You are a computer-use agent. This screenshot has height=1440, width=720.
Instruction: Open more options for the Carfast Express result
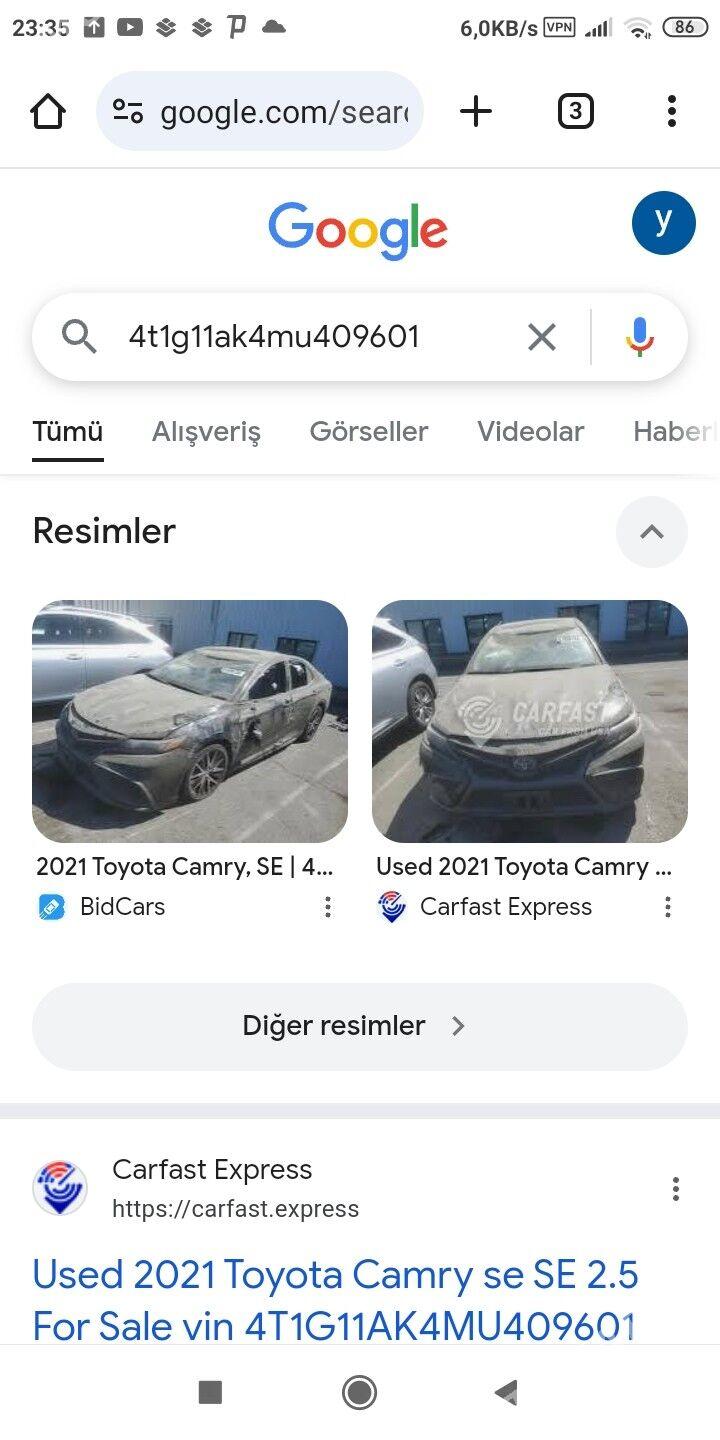[x=676, y=1189]
